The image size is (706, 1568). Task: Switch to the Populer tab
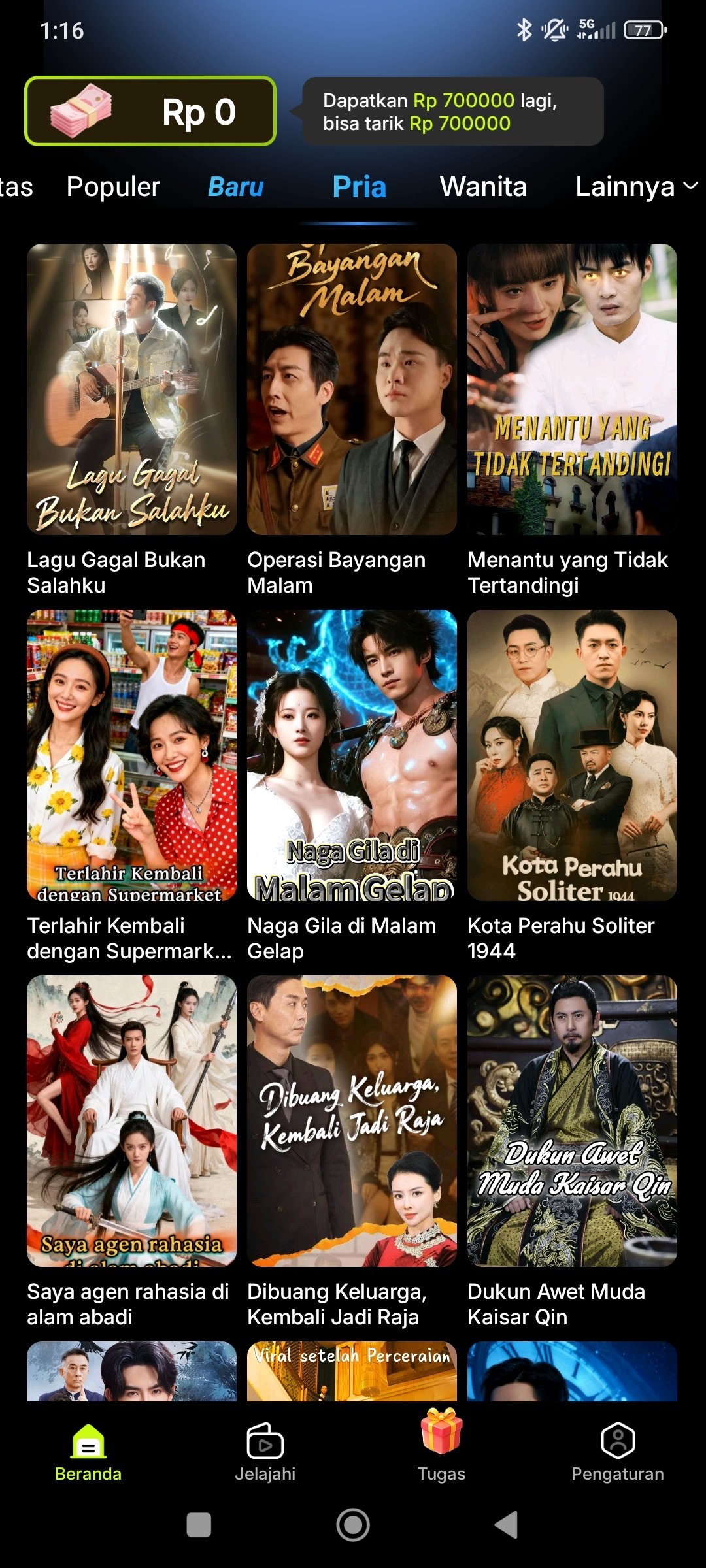113,187
